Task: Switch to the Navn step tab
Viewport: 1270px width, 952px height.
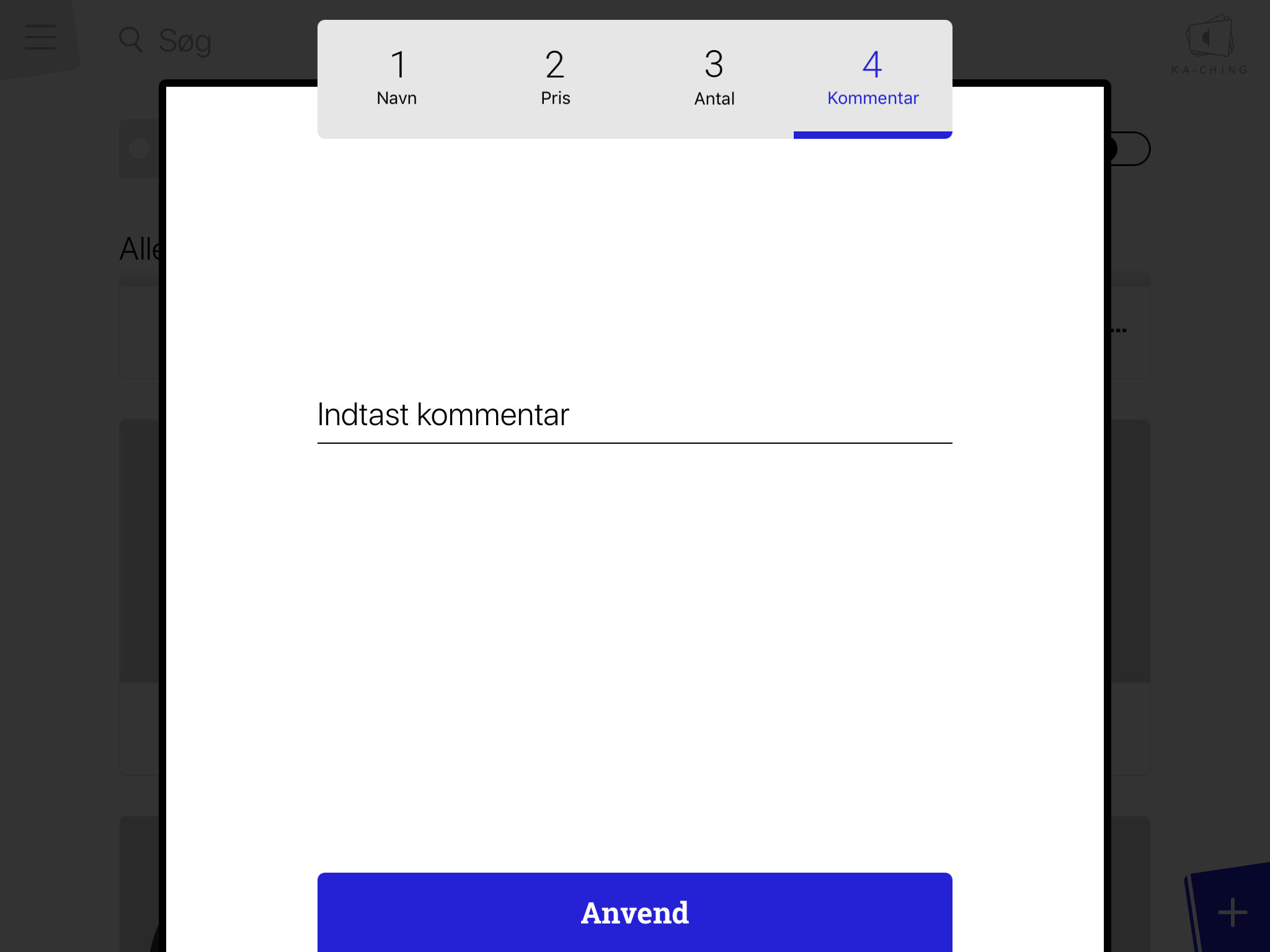Action: click(x=397, y=79)
